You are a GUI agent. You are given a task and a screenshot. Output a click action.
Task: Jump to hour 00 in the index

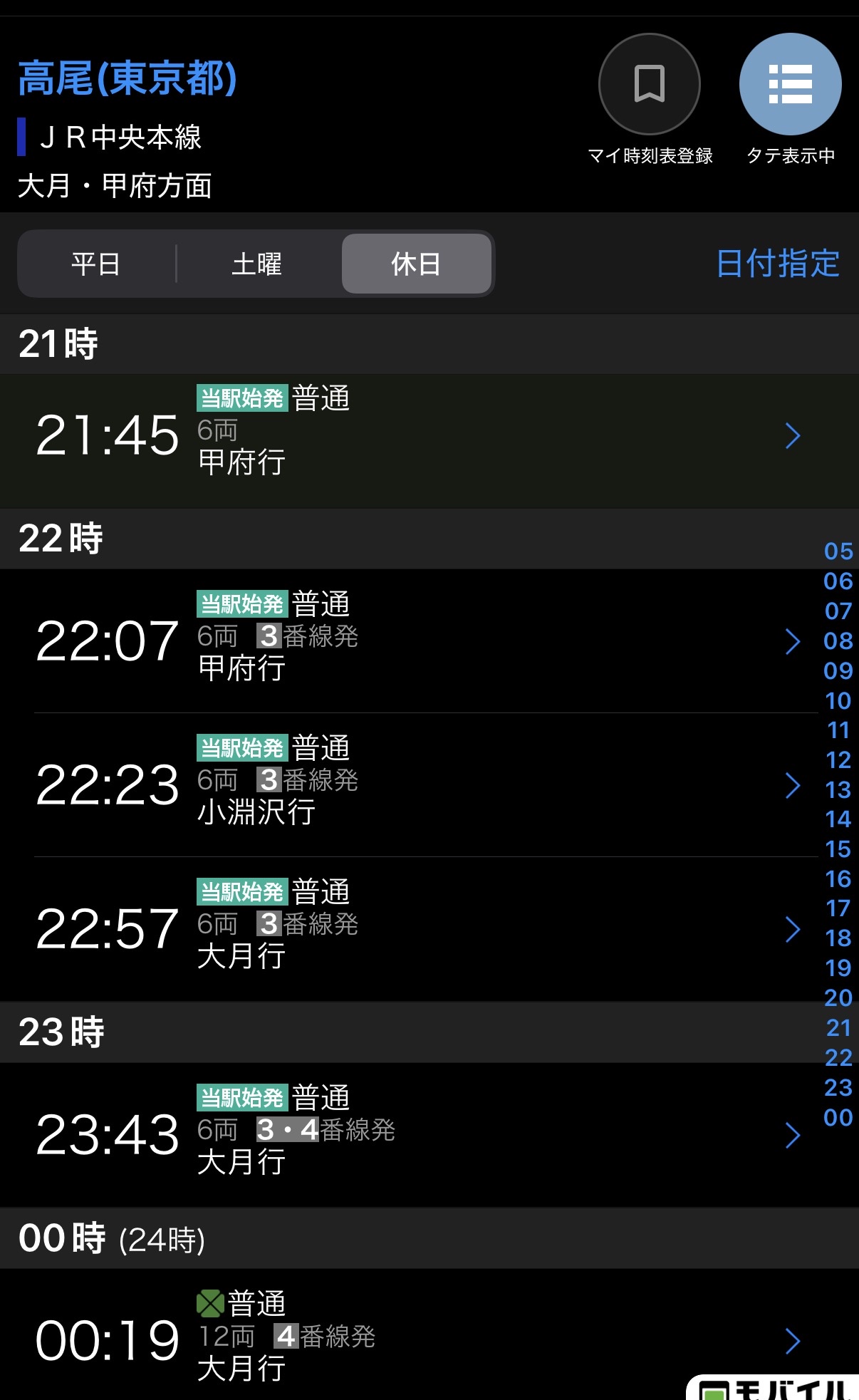point(838,1117)
